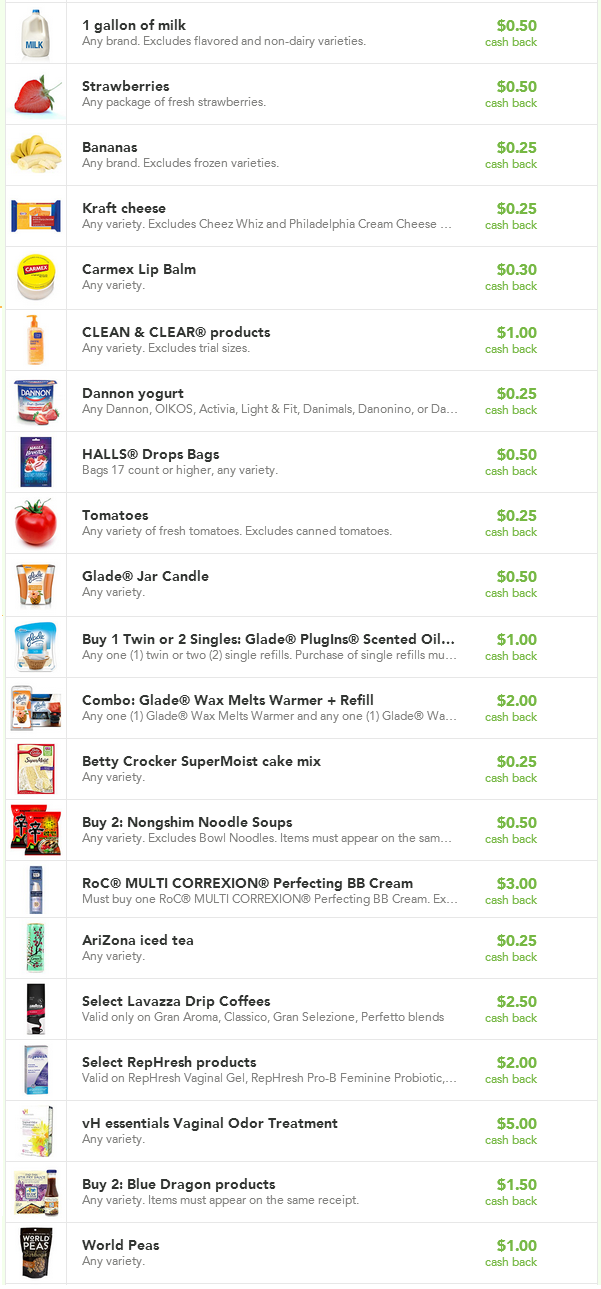This screenshot has height=1289, width=601.
Task: Open the Blue Dragon products offer
Action: pos(179,1184)
